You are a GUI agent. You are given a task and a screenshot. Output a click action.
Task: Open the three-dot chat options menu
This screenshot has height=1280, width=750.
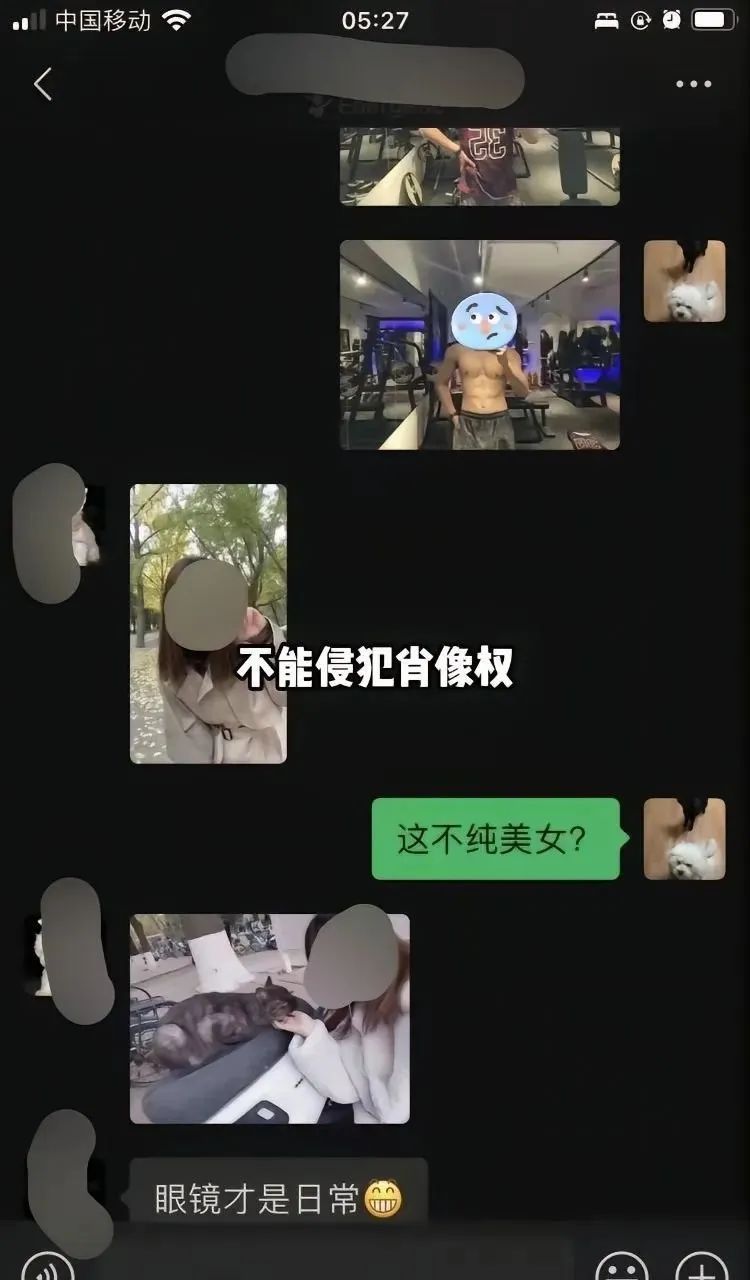(x=693, y=84)
